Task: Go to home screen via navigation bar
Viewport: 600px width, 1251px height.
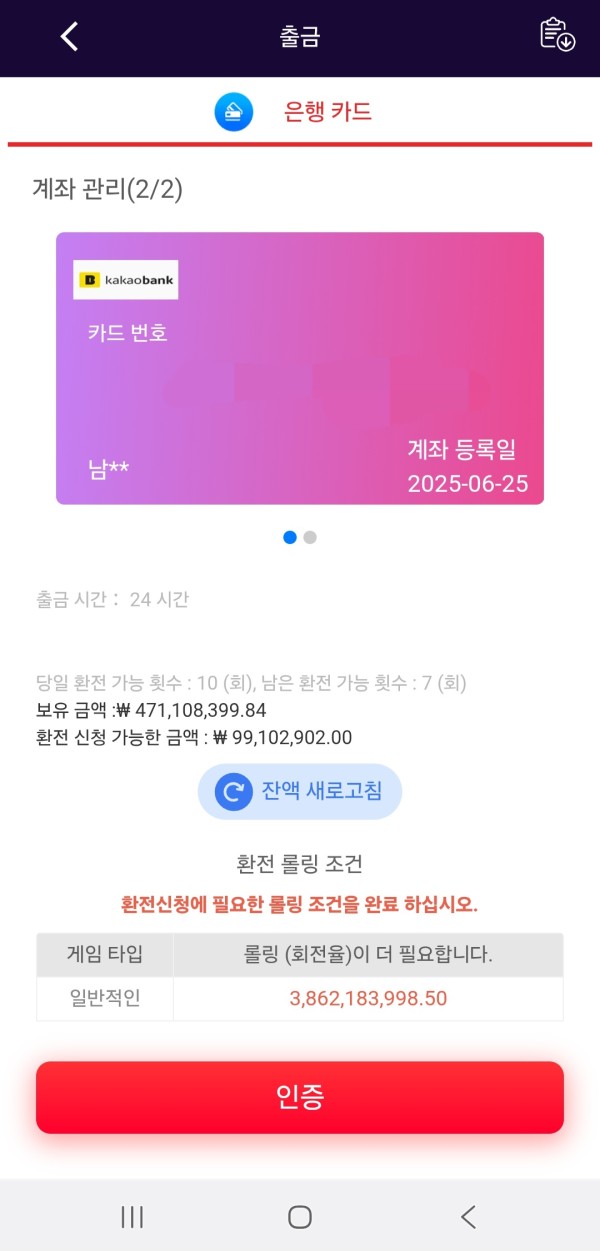Action: [x=300, y=1216]
